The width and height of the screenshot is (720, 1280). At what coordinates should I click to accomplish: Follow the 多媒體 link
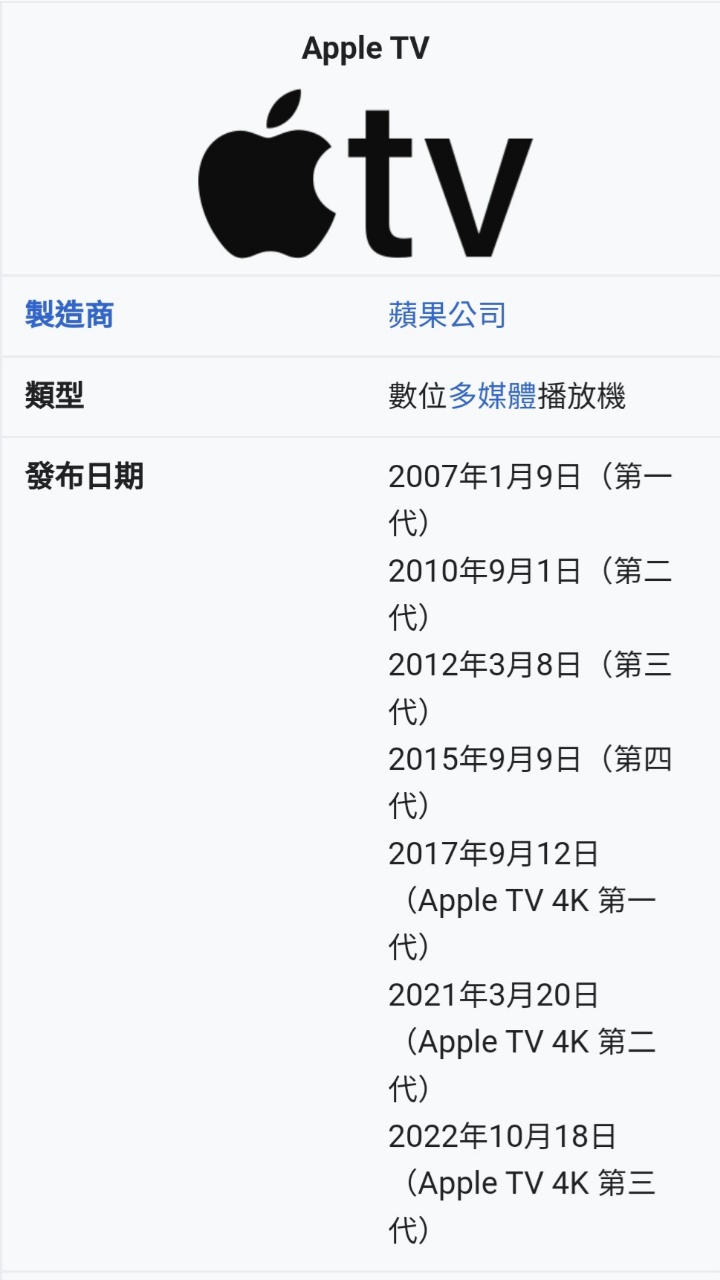[x=492, y=396]
